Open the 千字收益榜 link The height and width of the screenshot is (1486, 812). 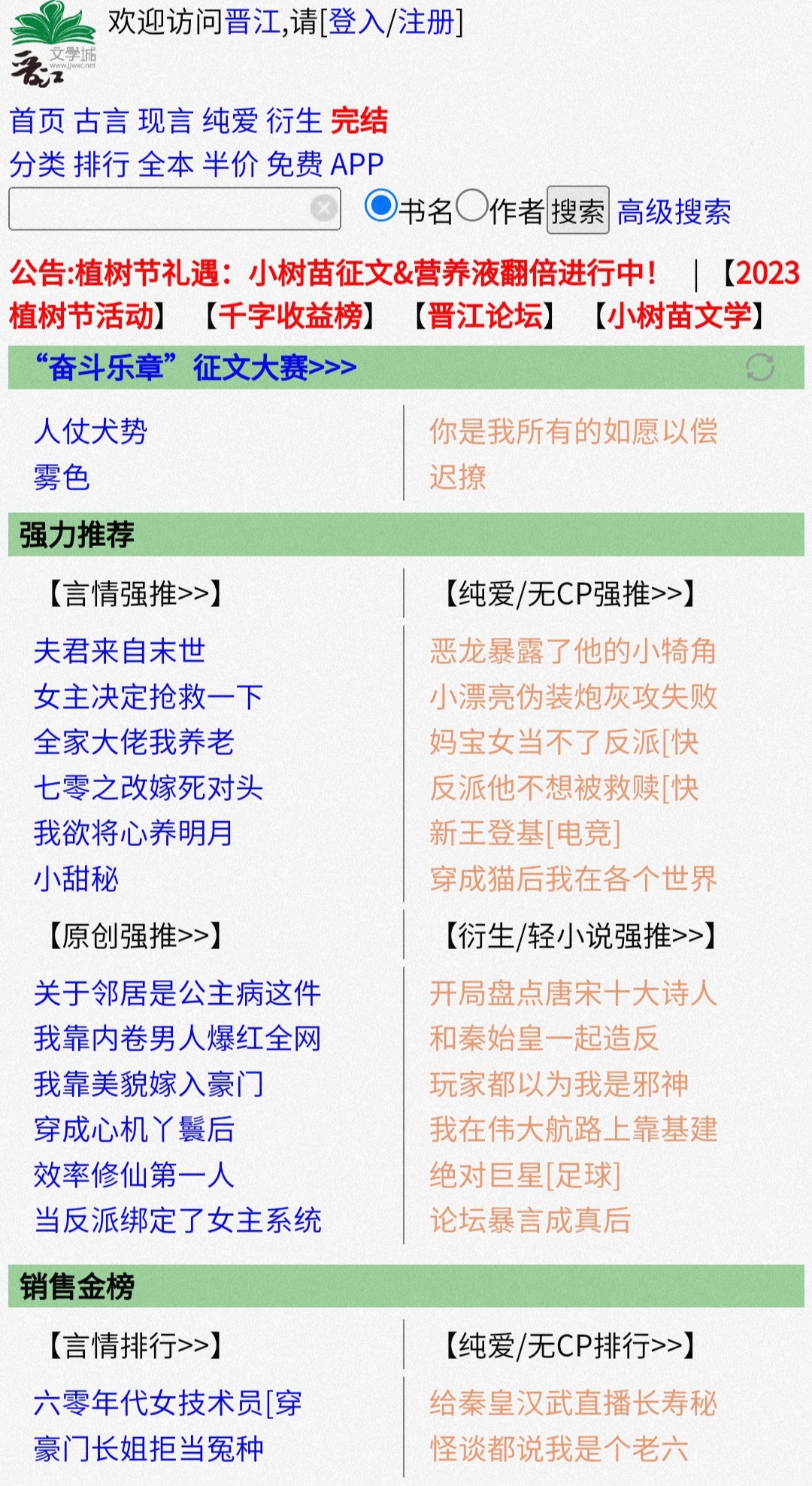pos(290,316)
